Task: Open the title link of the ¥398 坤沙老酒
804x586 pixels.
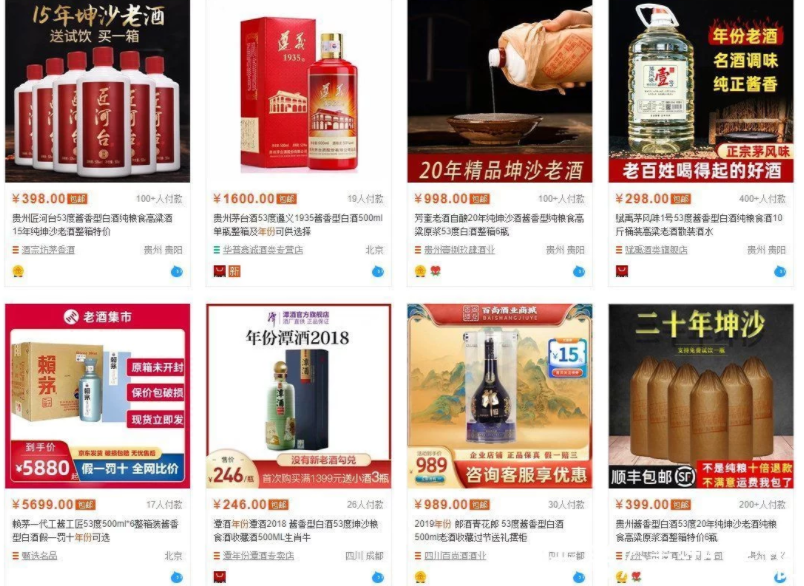Action: click(x=90, y=224)
